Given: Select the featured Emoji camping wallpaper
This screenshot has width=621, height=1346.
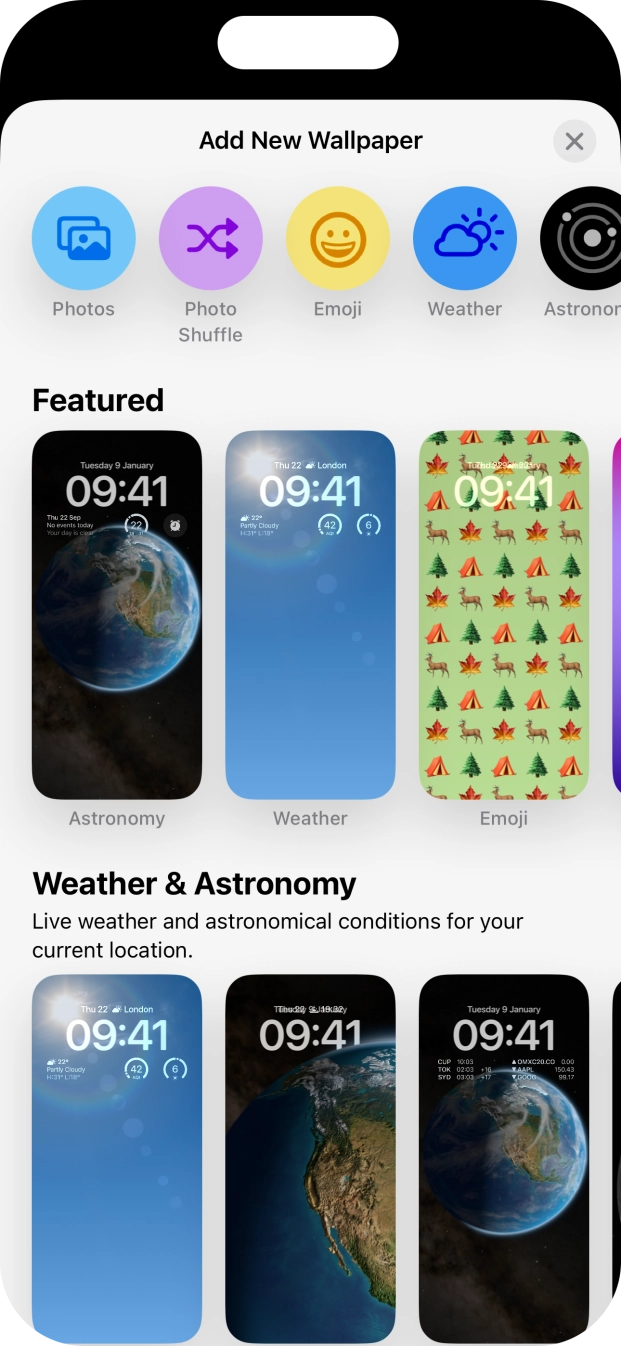Looking at the screenshot, I should click(504, 615).
